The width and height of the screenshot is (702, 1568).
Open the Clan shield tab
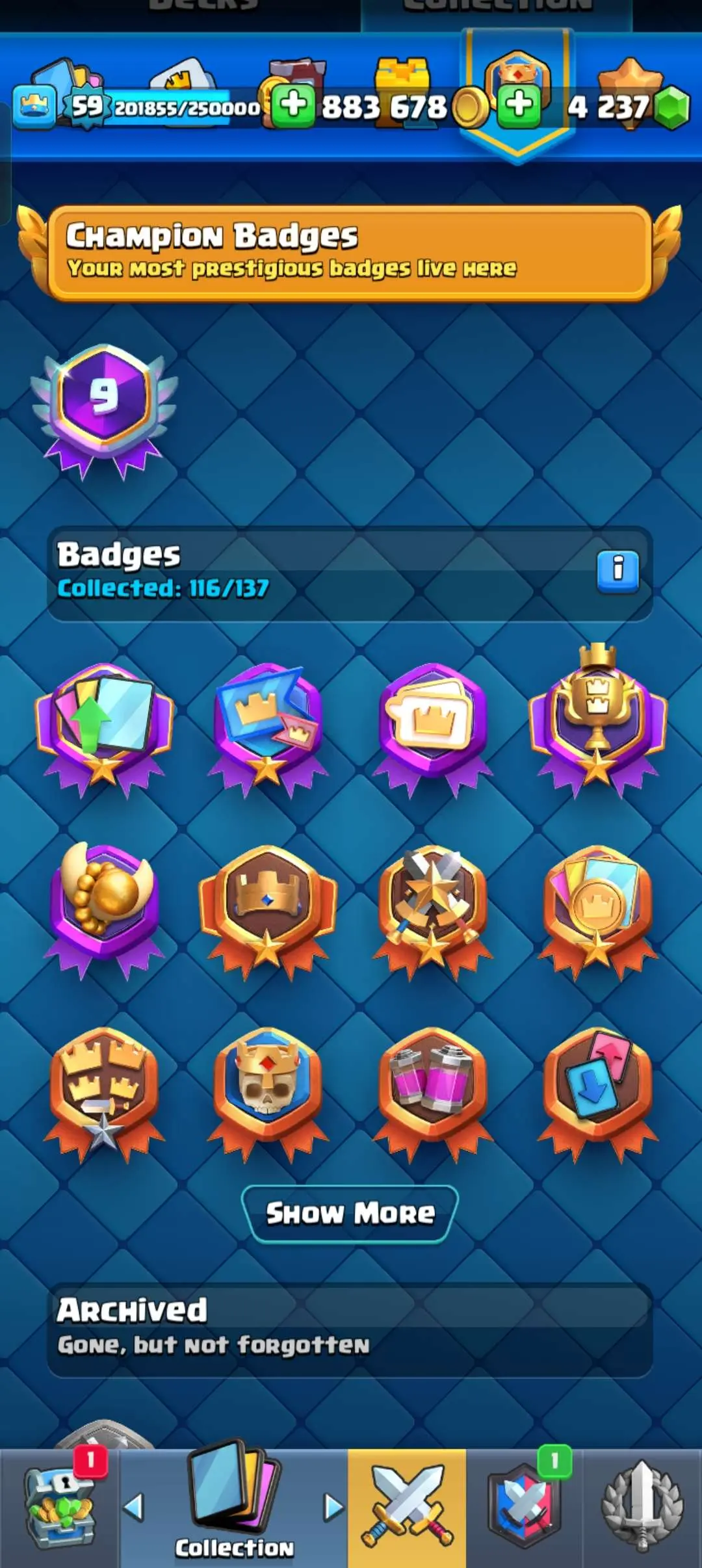(525, 1507)
